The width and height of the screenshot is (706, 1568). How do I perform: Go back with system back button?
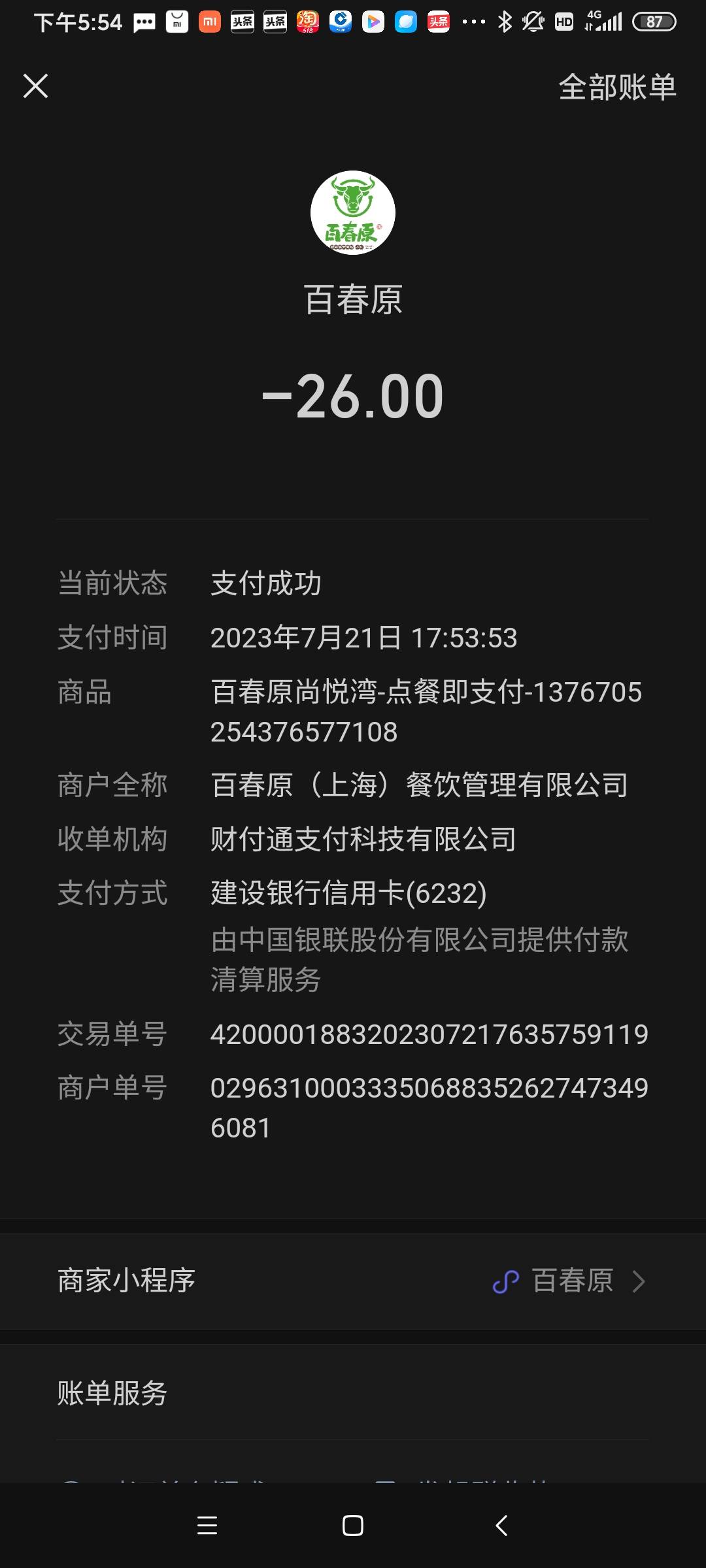click(501, 1526)
